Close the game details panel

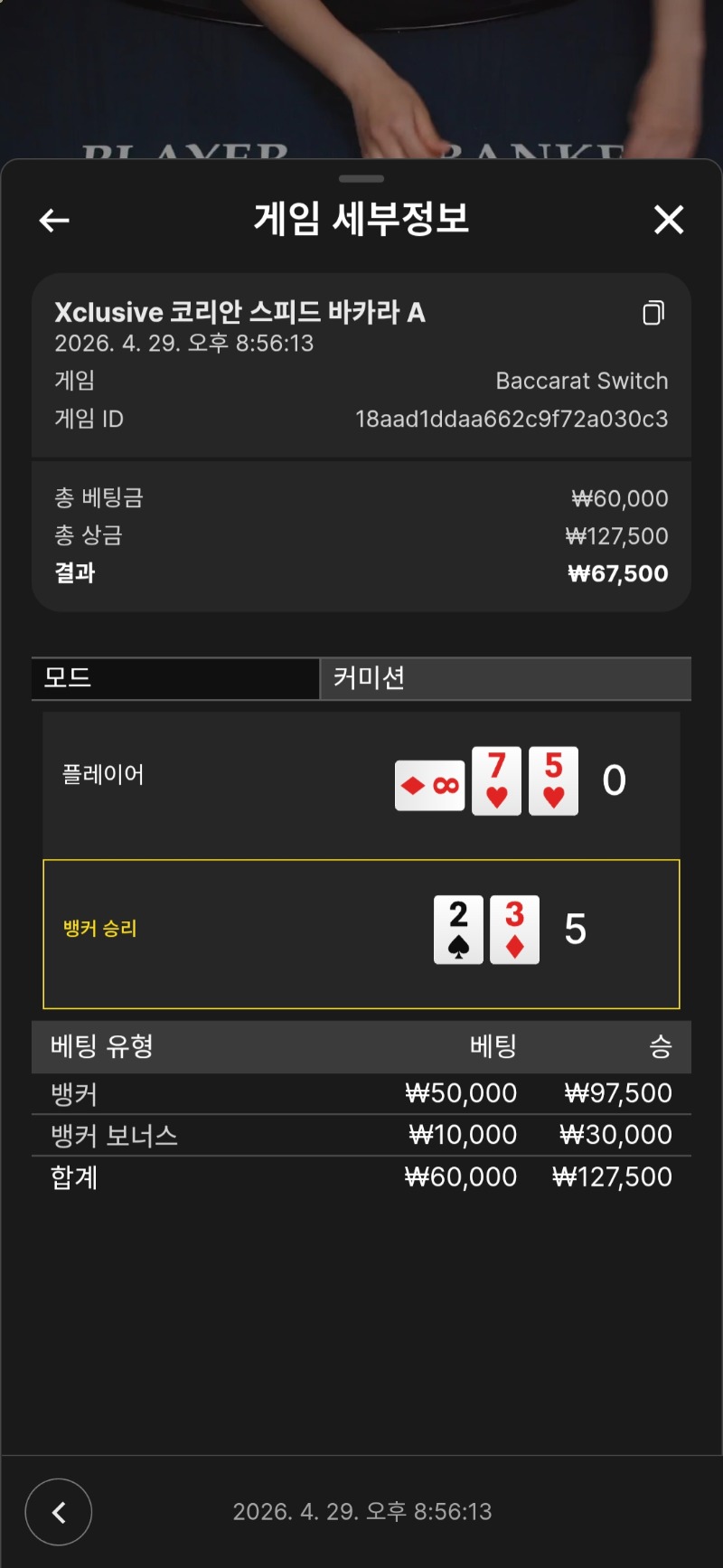point(669,220)
